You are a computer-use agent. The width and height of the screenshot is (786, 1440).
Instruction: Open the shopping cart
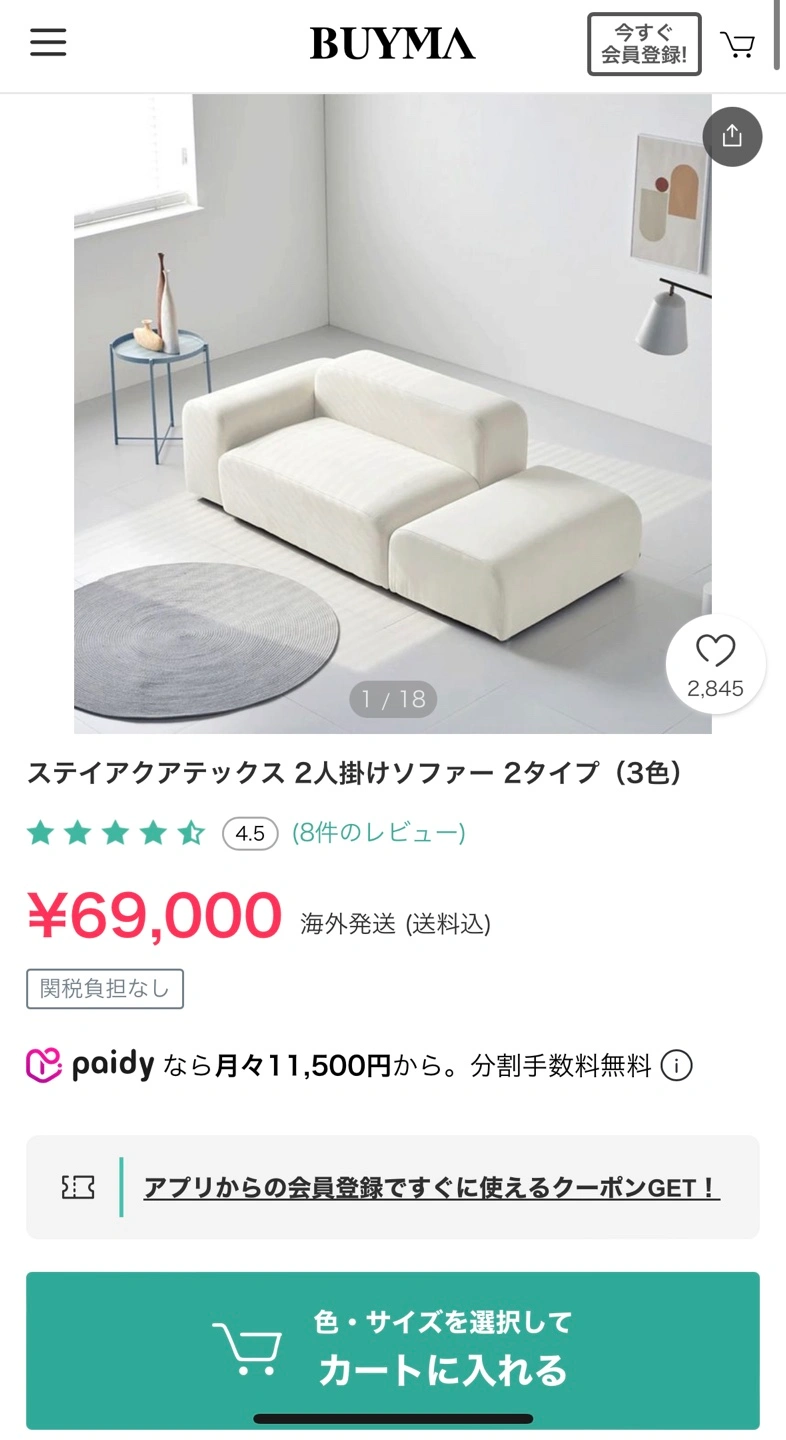pos(738,45)
